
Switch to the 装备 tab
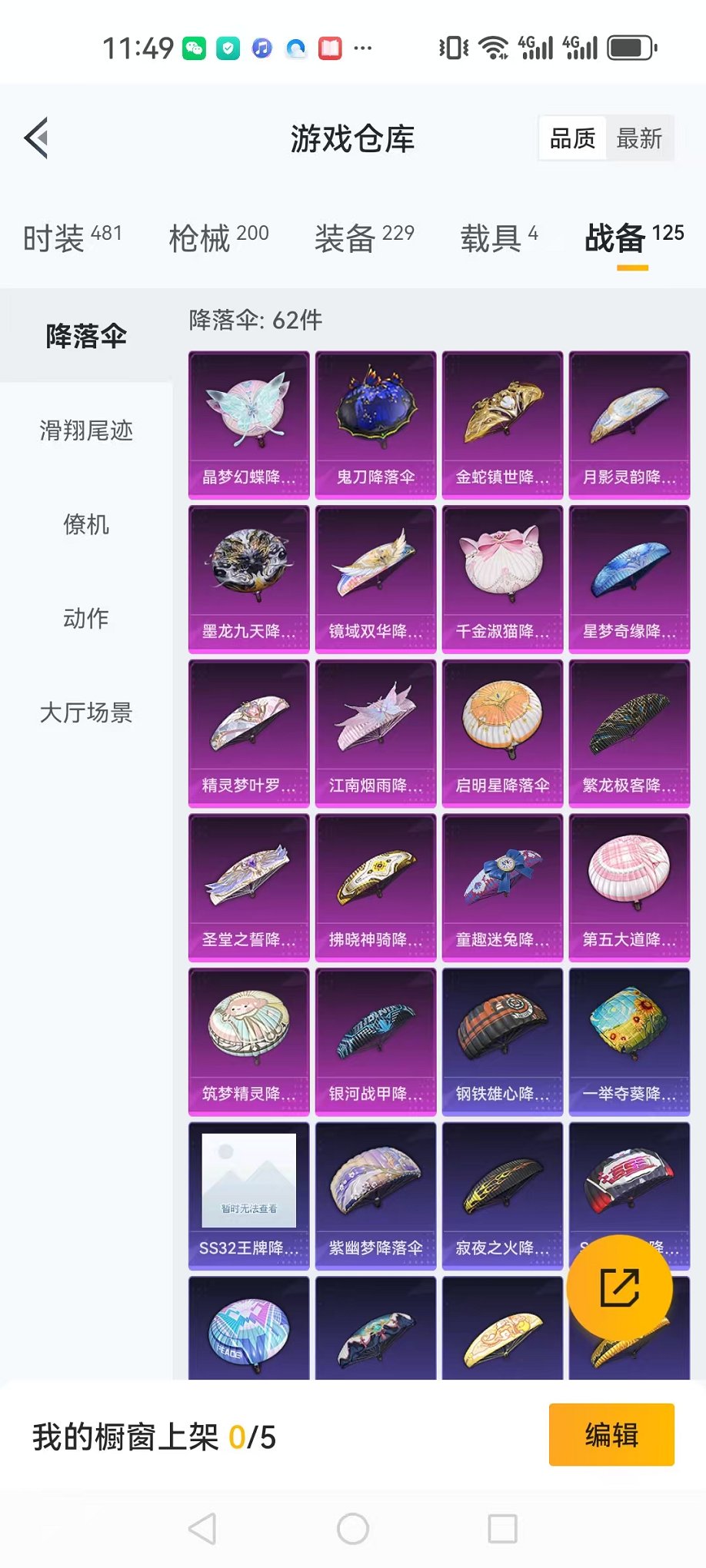tap(364, 238)
